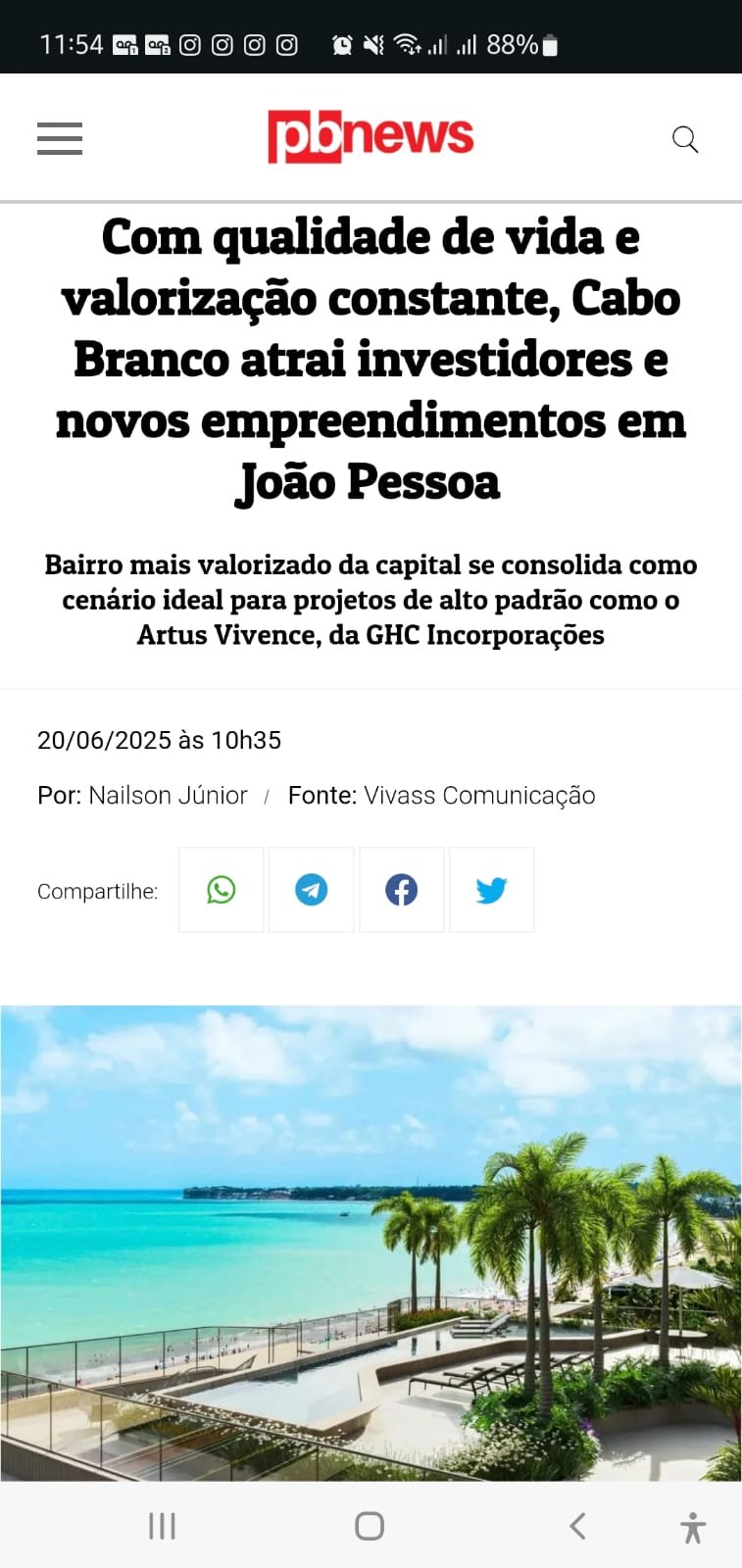Open the search magnifier icon
The width and height of the screenshot is (742, 1568).
[x=685, y=139]
